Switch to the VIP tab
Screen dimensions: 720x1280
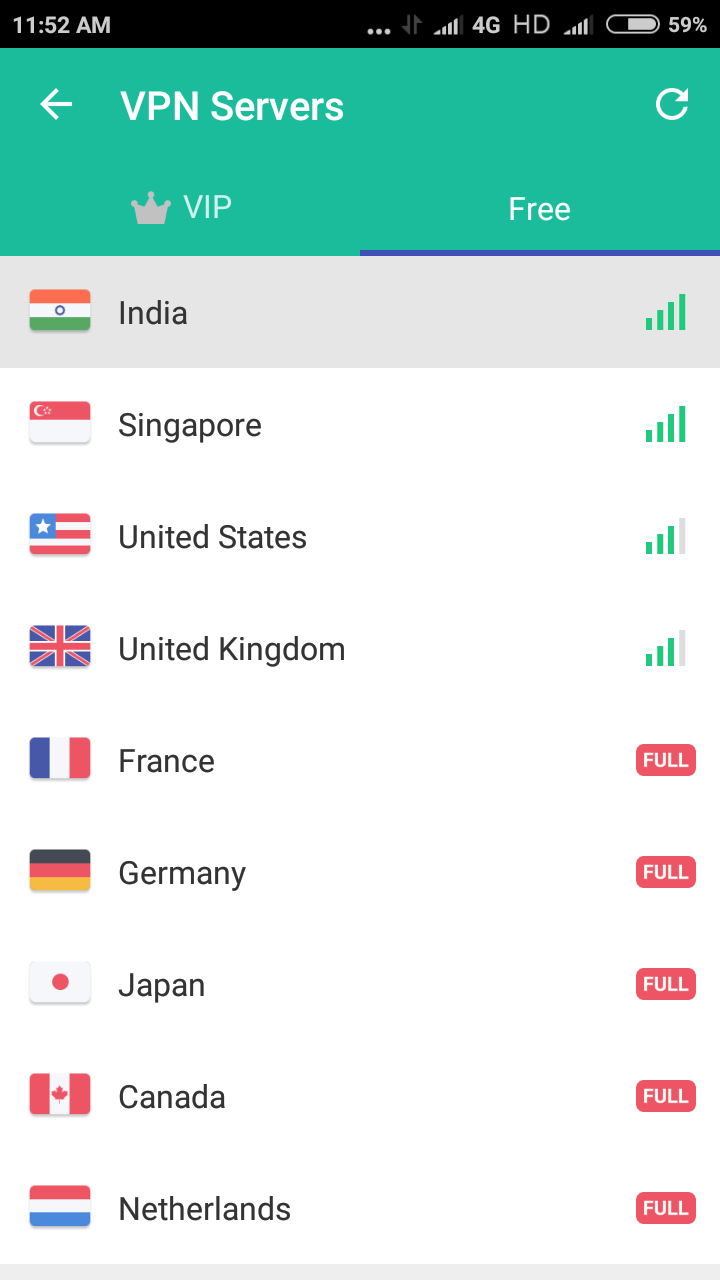(x=181, y=208)
